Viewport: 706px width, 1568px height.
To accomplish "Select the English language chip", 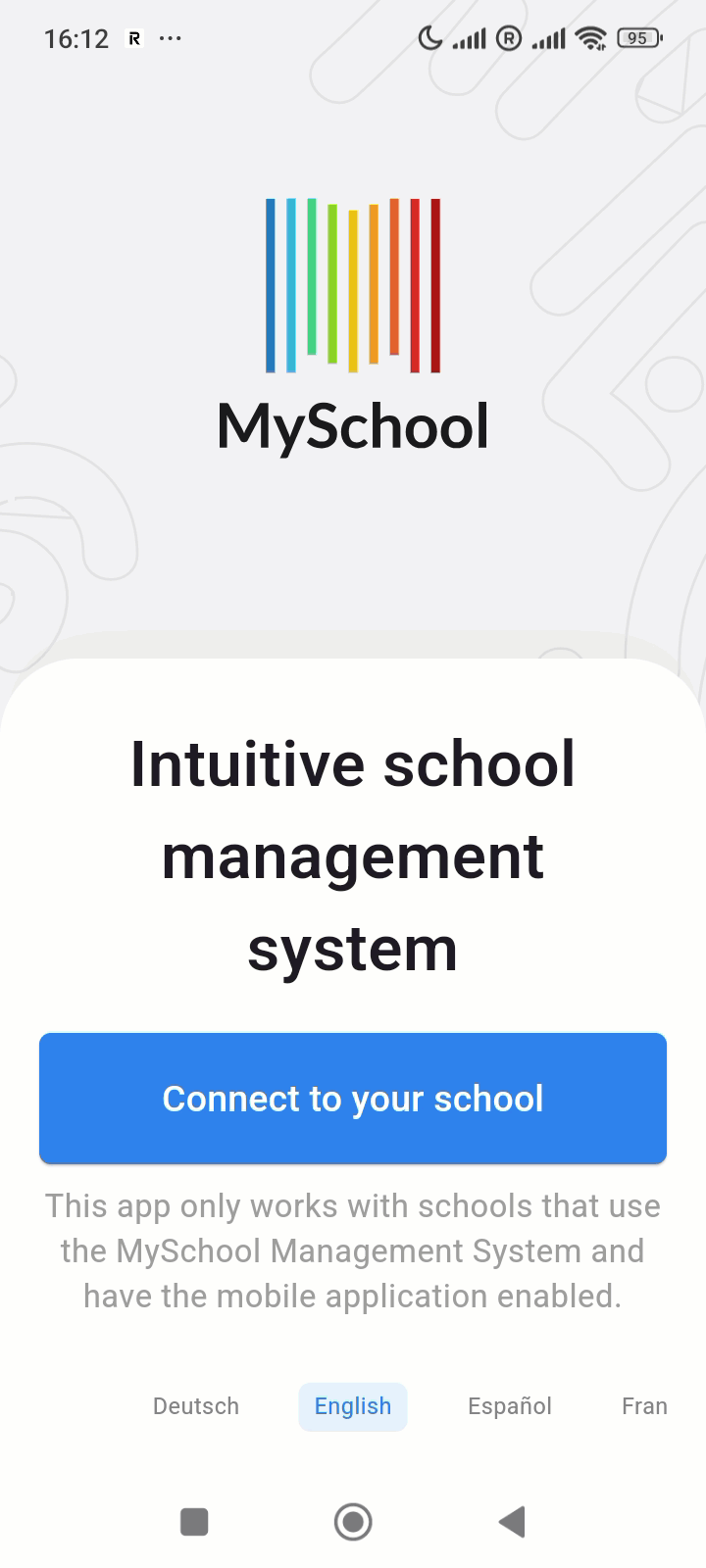I will coord(353,1406).
